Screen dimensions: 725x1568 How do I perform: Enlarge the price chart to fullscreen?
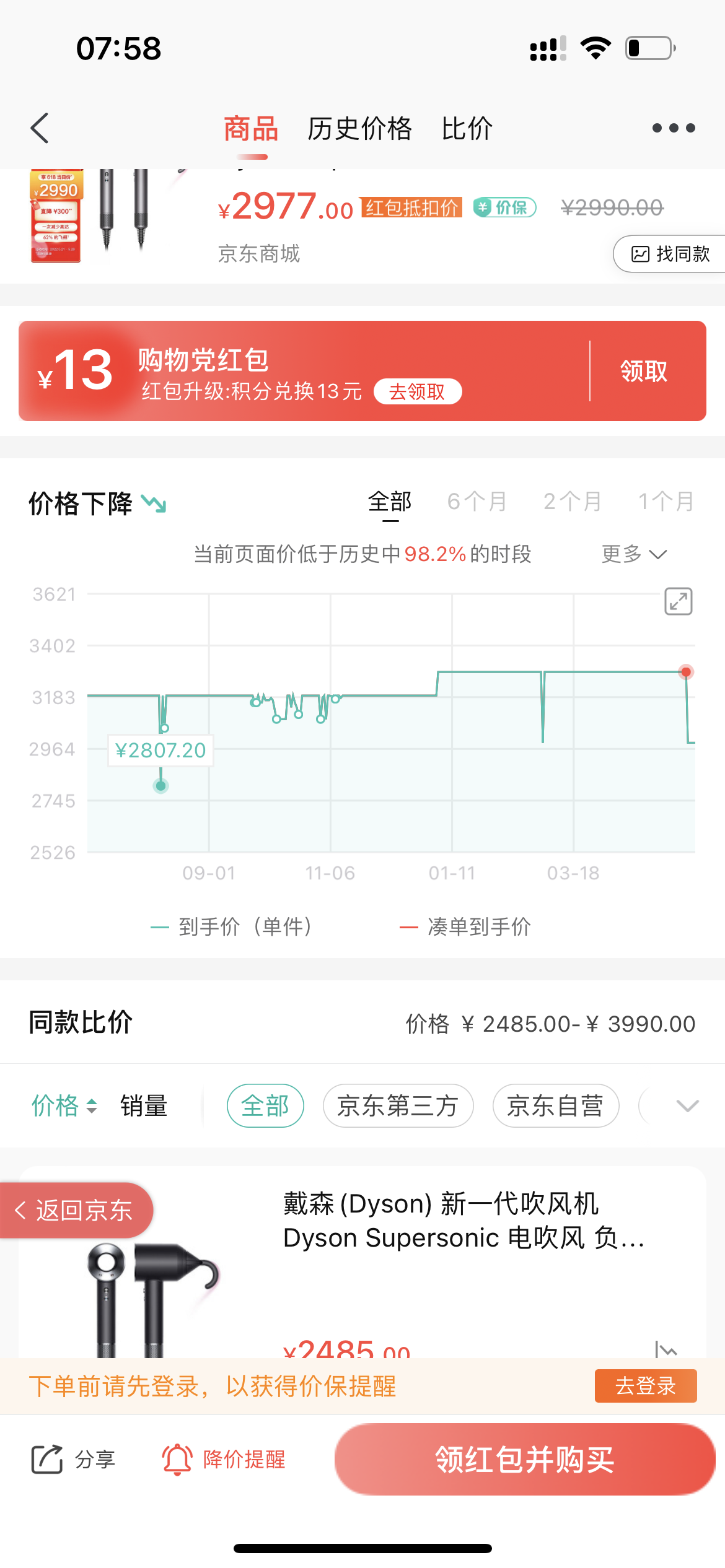coord(678,601)
